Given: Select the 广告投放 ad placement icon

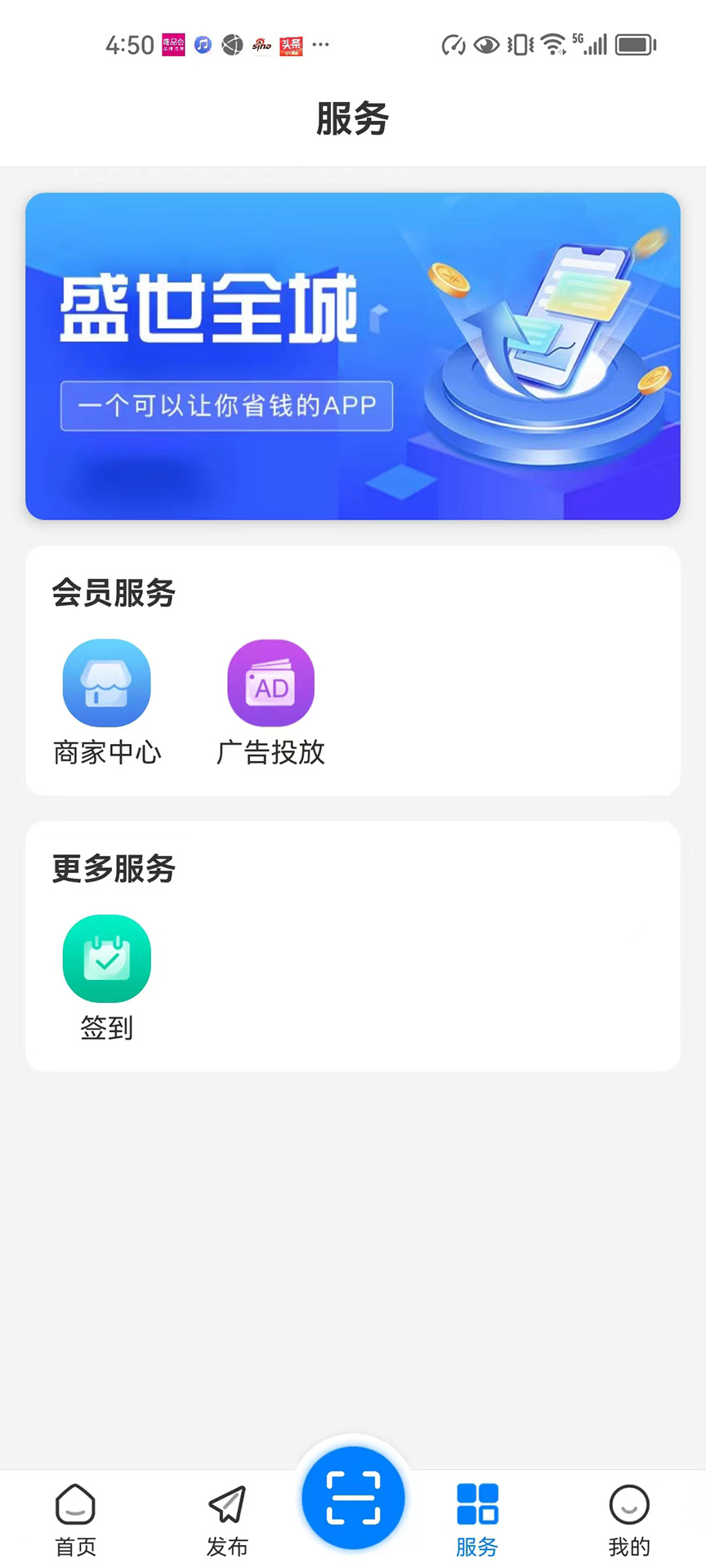Looking at the screenshot, I should (x=270, y=684).
